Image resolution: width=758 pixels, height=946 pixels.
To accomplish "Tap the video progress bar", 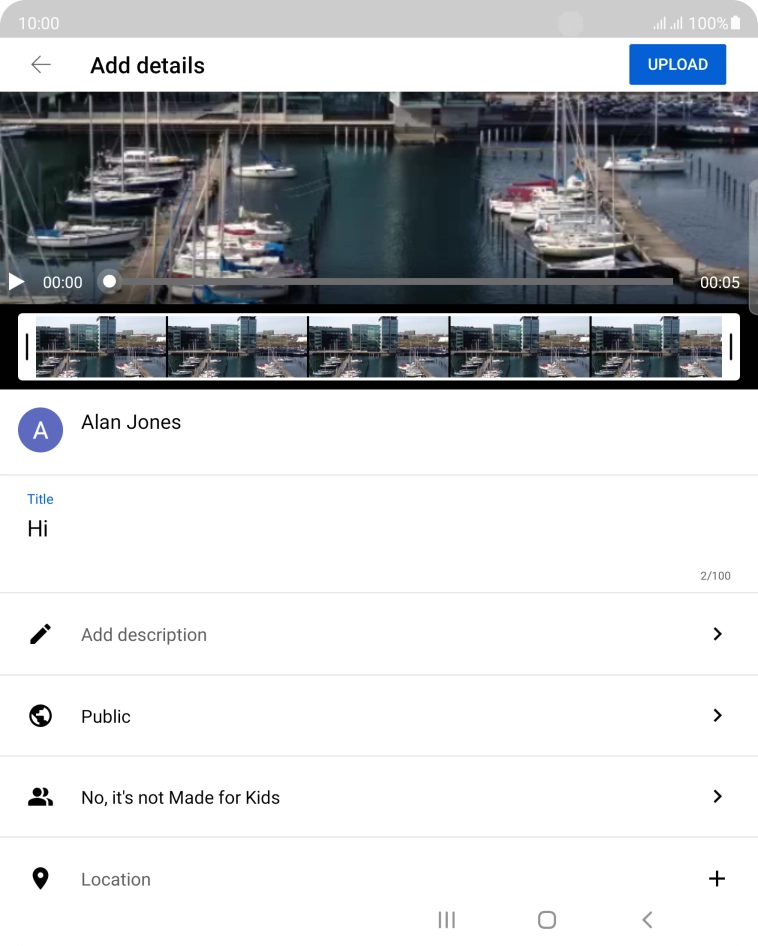I will point(390,282).
